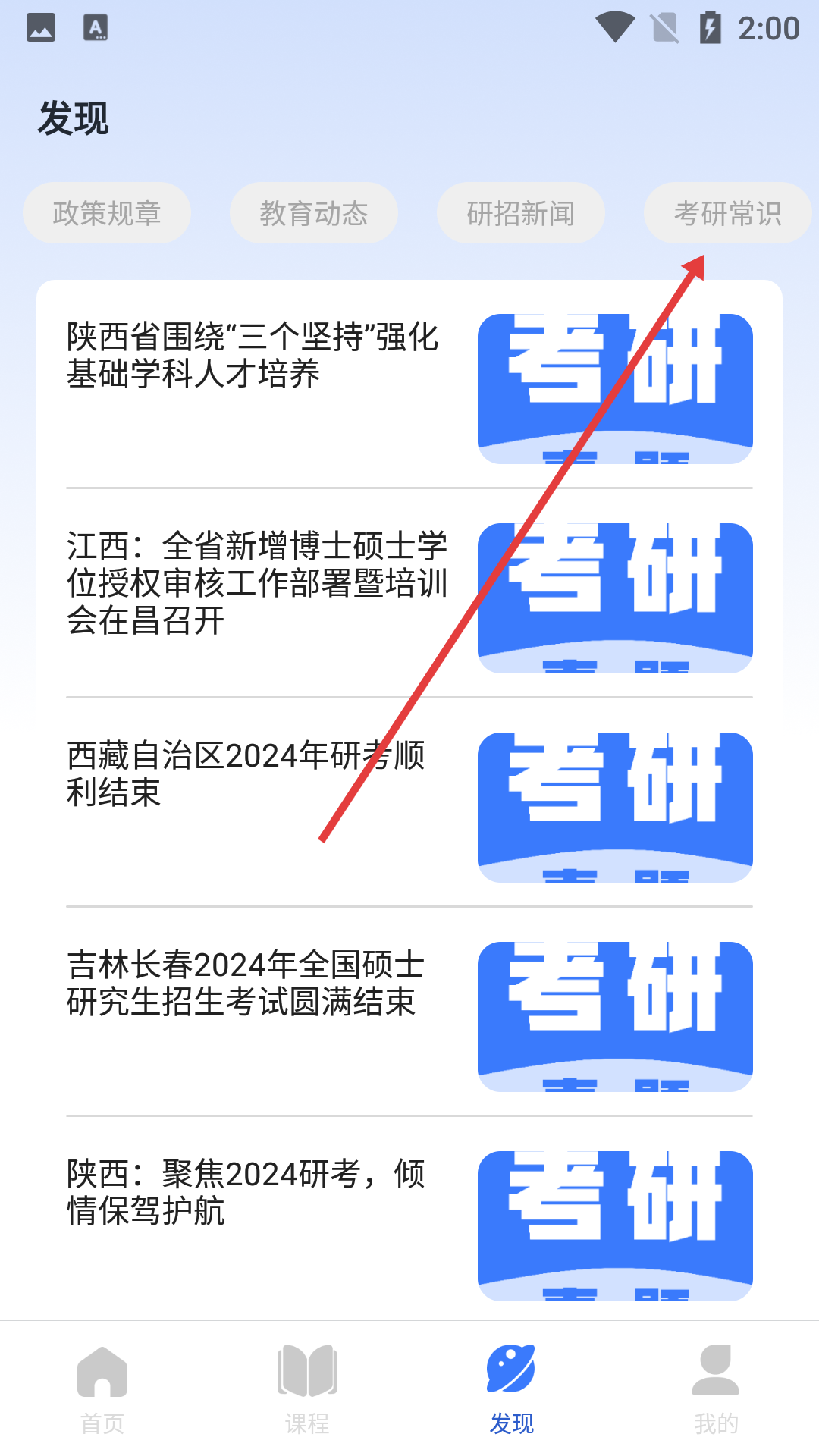Viewport: 819px width, 1456px height.
Task: Open 陕西：聚焦2024研考，倾情保驾护航
Action: (245, 1192)
